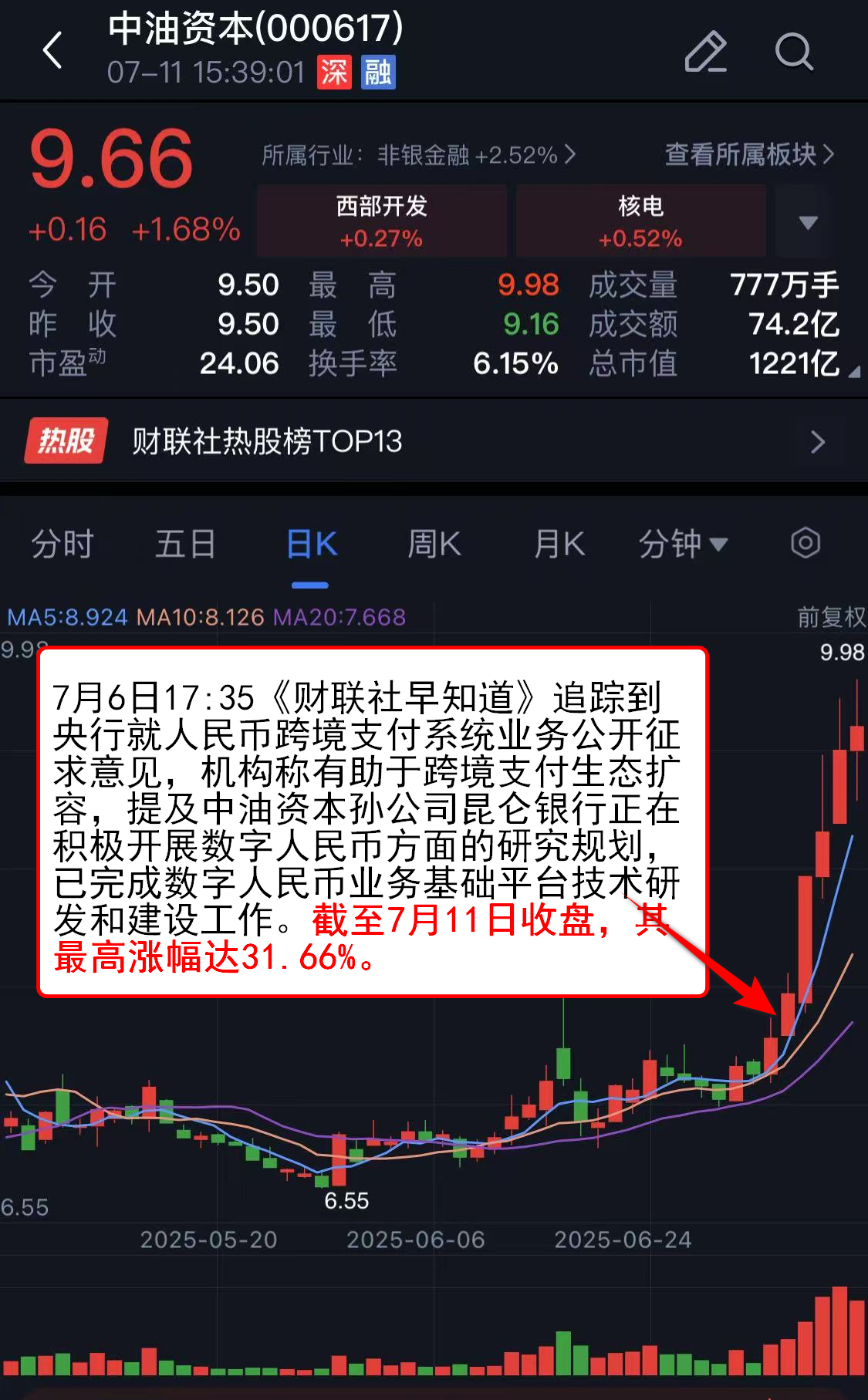View 查看所属板块
Image resolution: width=868 pixels, height=1400 pixels.
(x=749, y=154)
